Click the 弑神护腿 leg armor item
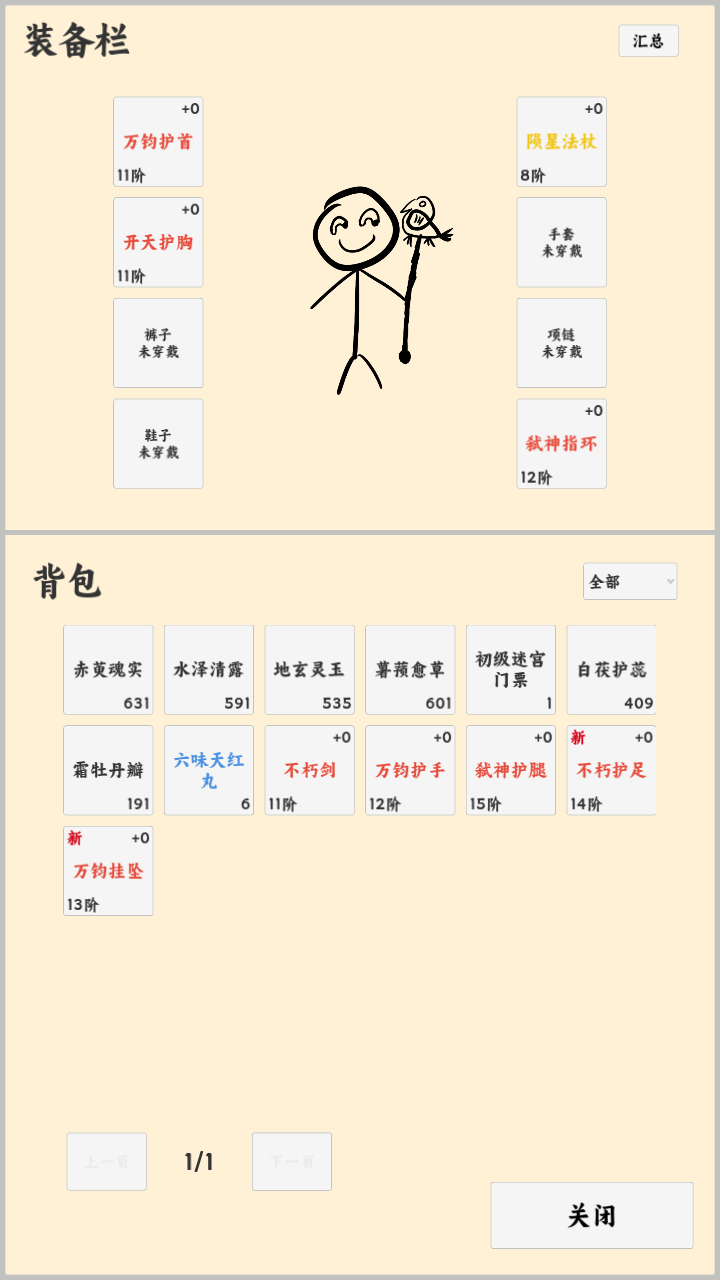720x1280 pixels. point(510,770)
